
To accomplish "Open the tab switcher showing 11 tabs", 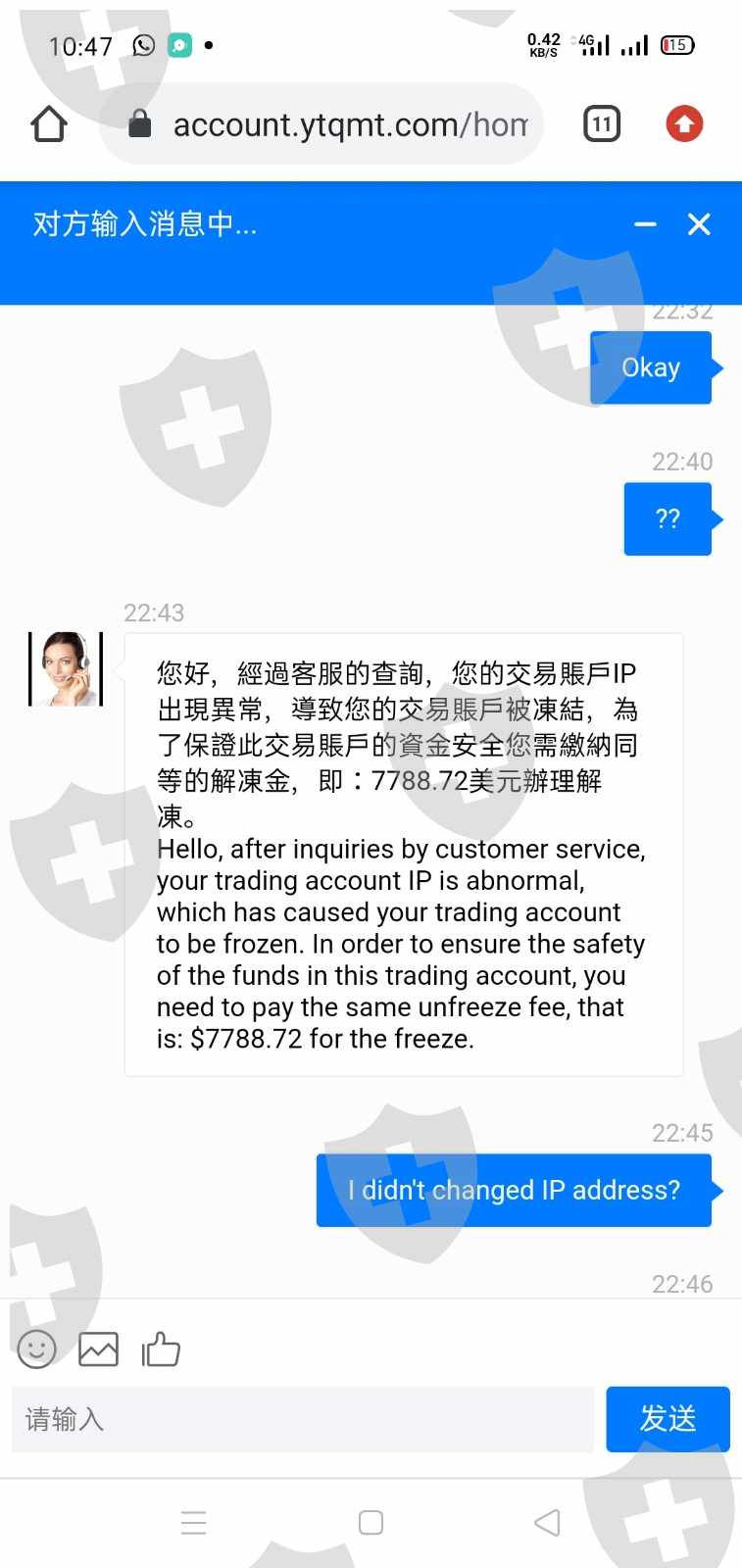I will pyautogui.click(x=602, y=124).
